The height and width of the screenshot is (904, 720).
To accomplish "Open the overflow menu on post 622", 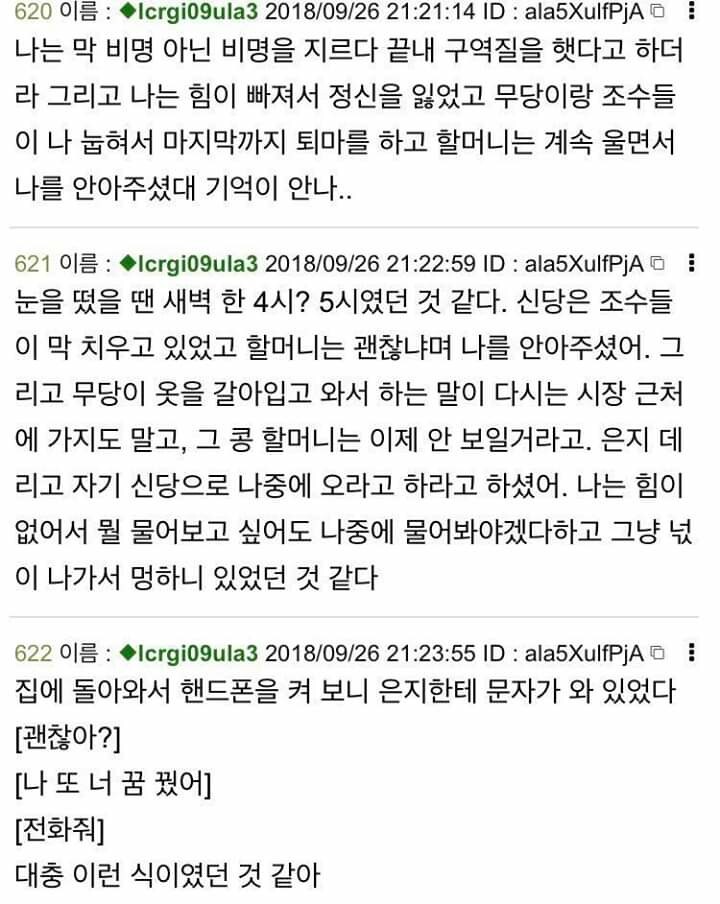I will pos(692,653).
